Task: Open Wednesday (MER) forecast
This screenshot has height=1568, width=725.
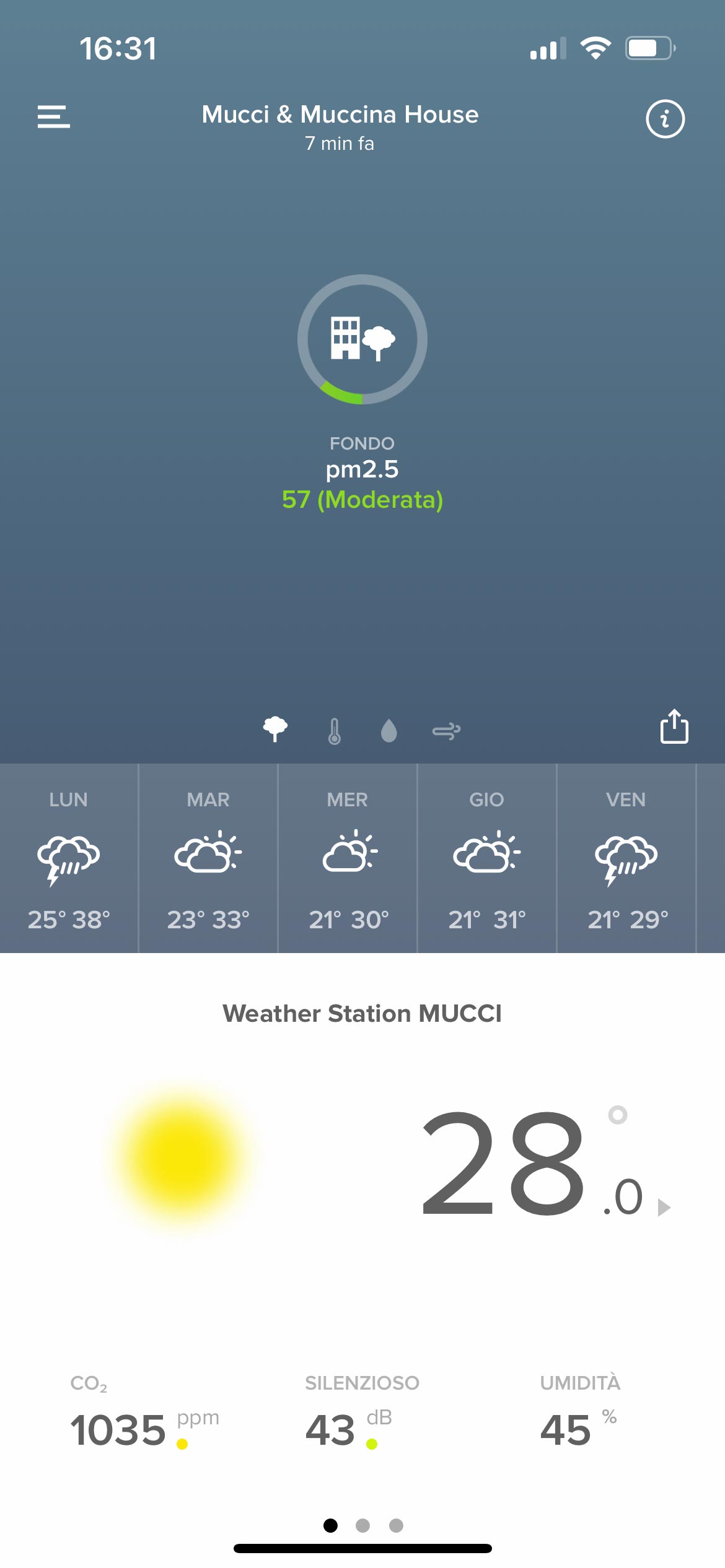Action: 348,858
